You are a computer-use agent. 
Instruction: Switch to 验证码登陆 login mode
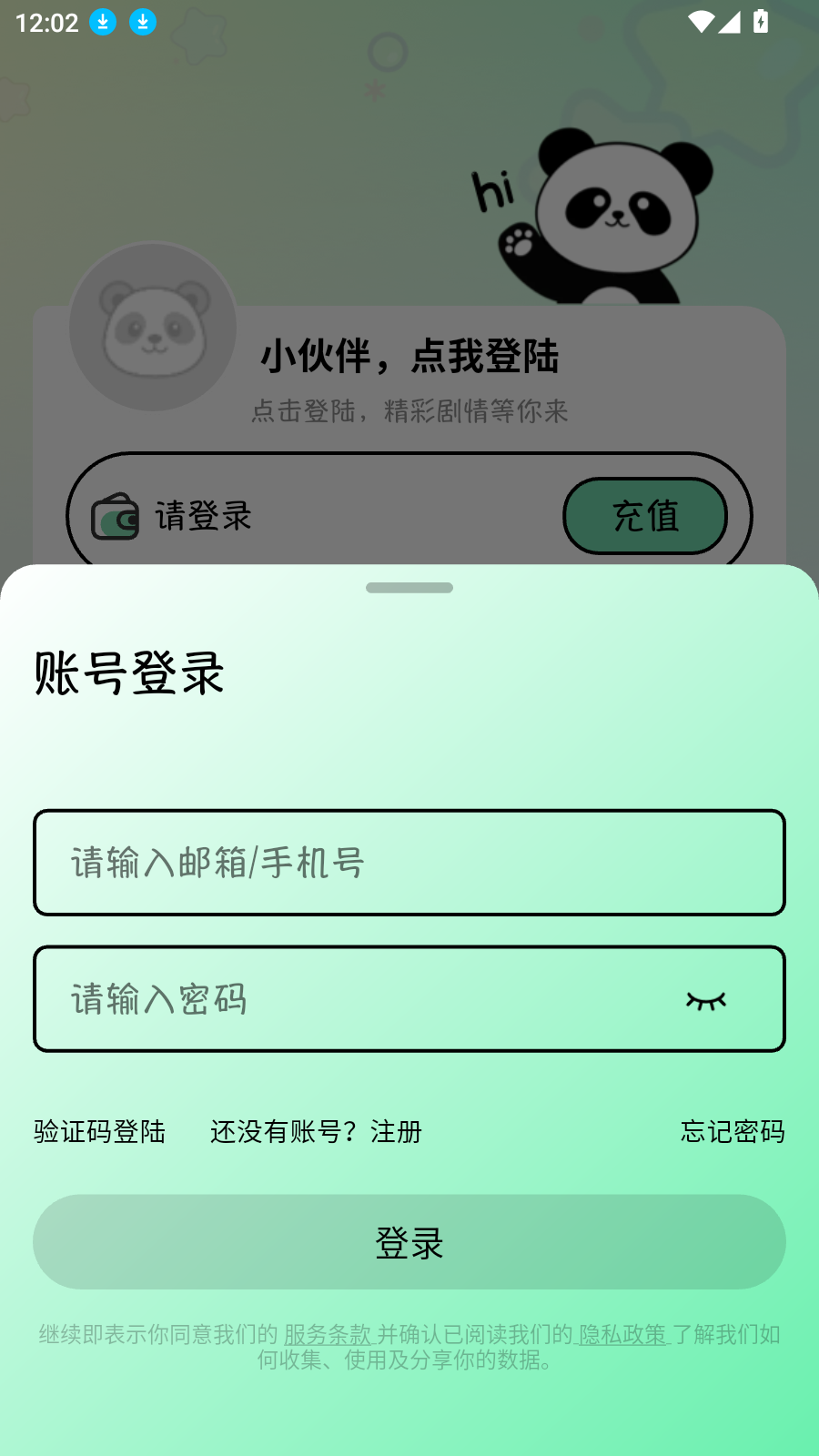pyautogui.click(x=98, y=1132)
